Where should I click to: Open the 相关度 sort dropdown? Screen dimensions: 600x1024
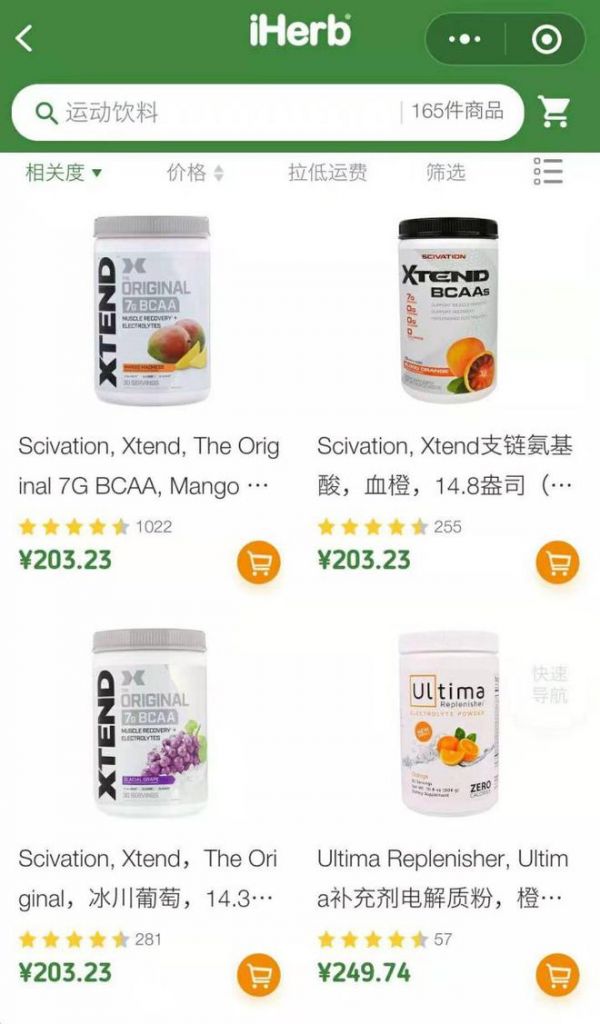pos(63,172)
